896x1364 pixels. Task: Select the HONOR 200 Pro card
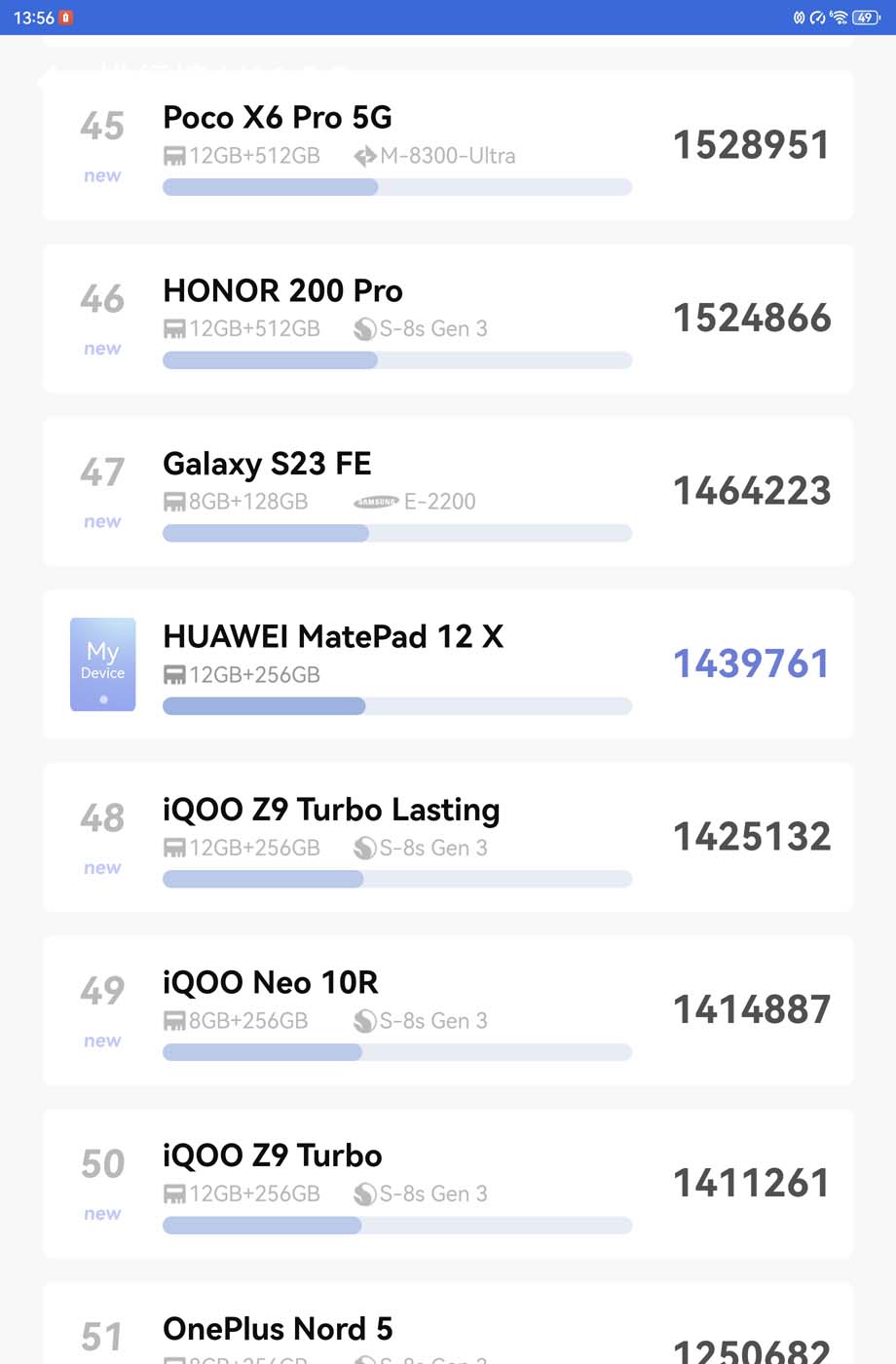[448, 319]
